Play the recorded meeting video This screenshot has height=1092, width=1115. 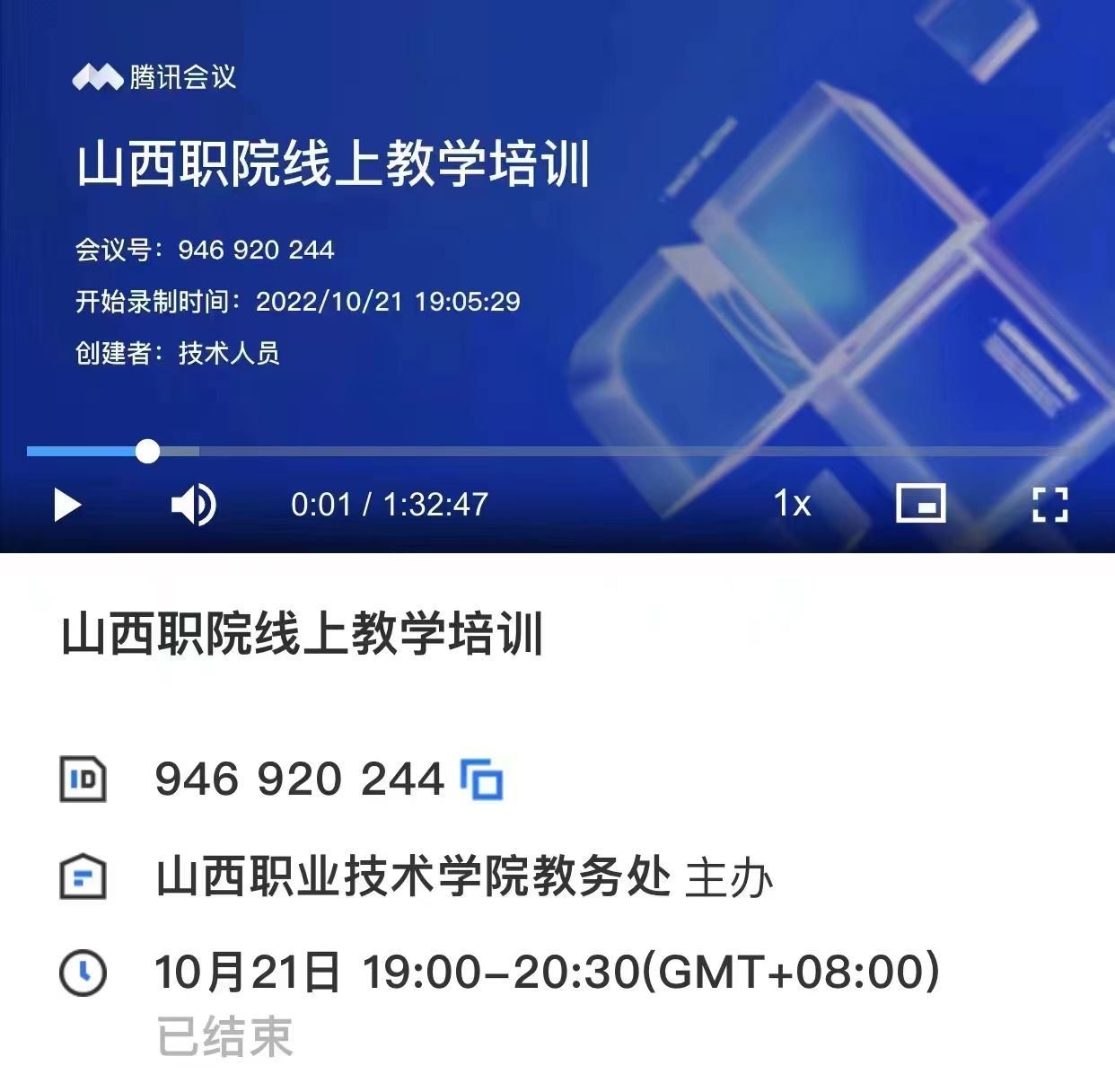(67, 505)
